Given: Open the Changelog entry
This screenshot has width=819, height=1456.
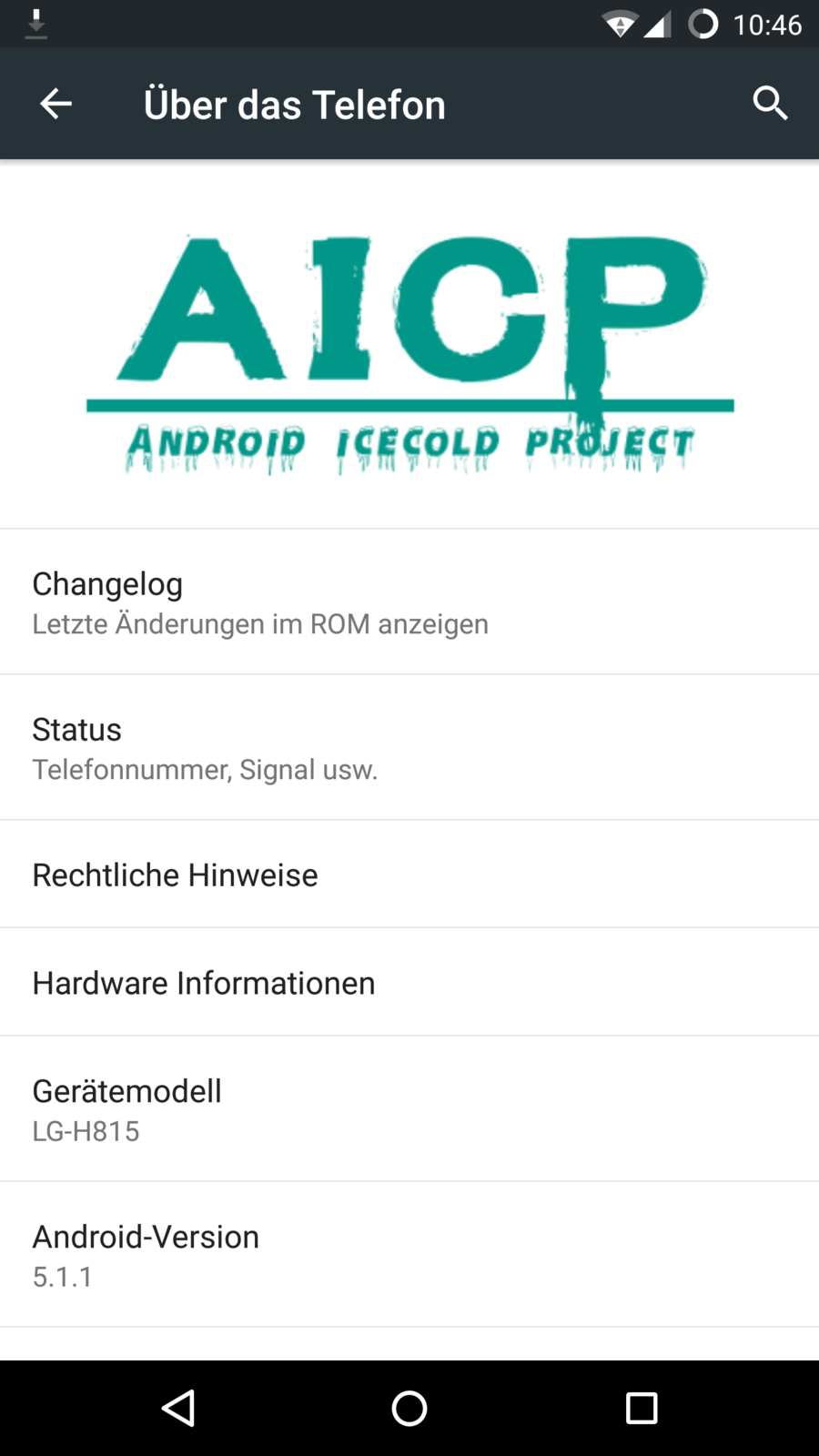Looking at the screenshot, I should [x=409, y=602].
